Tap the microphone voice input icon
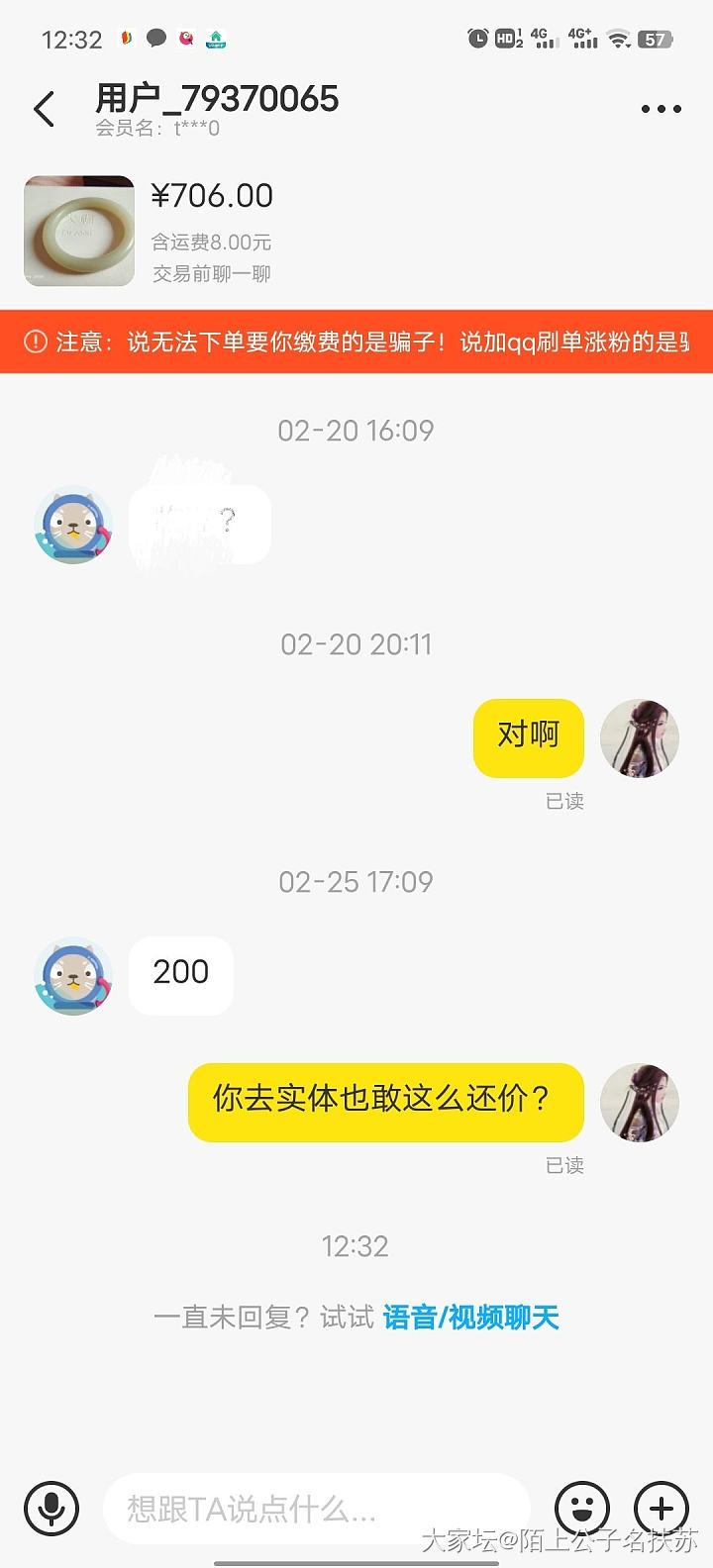This screenshot has width=713, height=1568. pos(51,1509)
